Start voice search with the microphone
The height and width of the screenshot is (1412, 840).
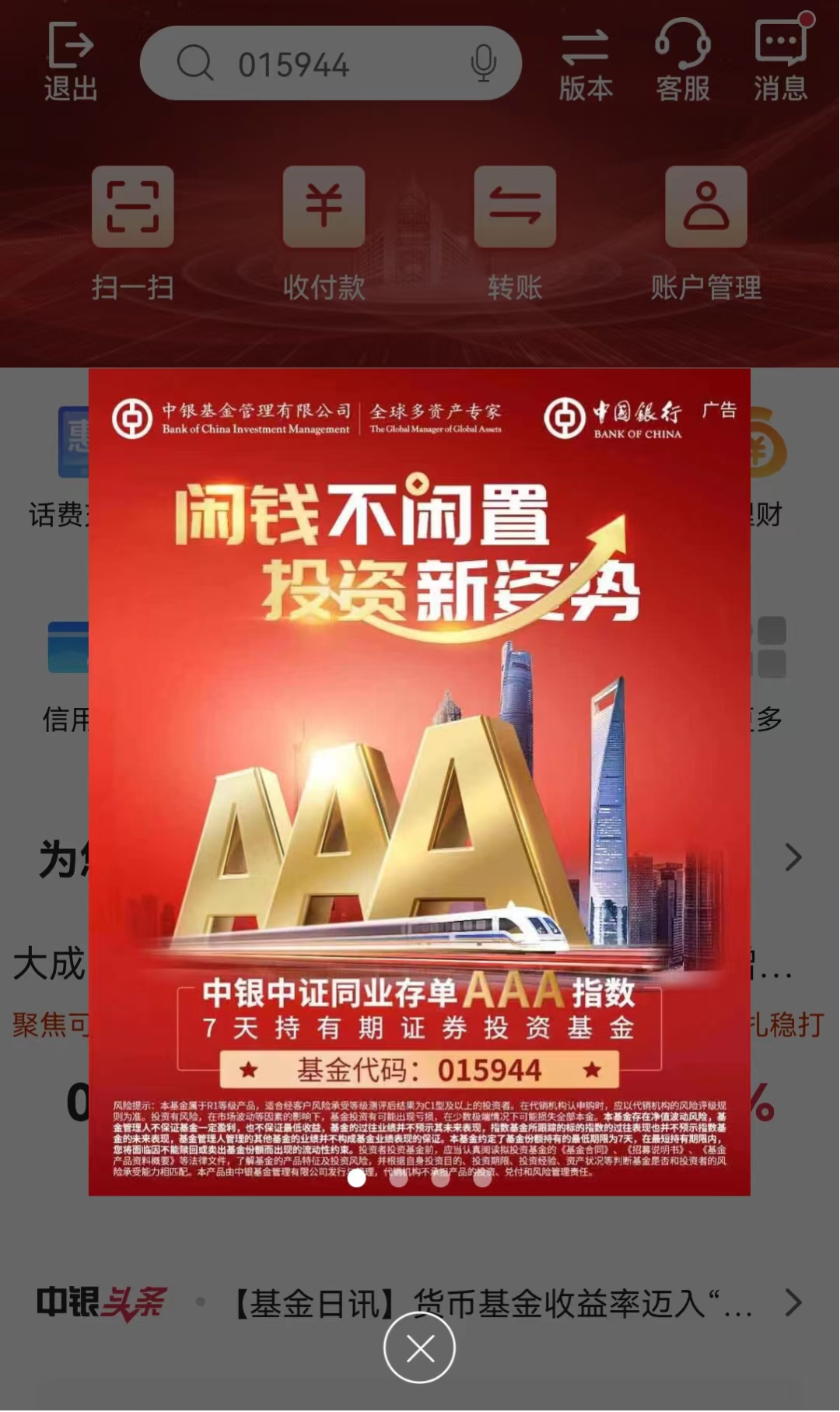(484, 63)
